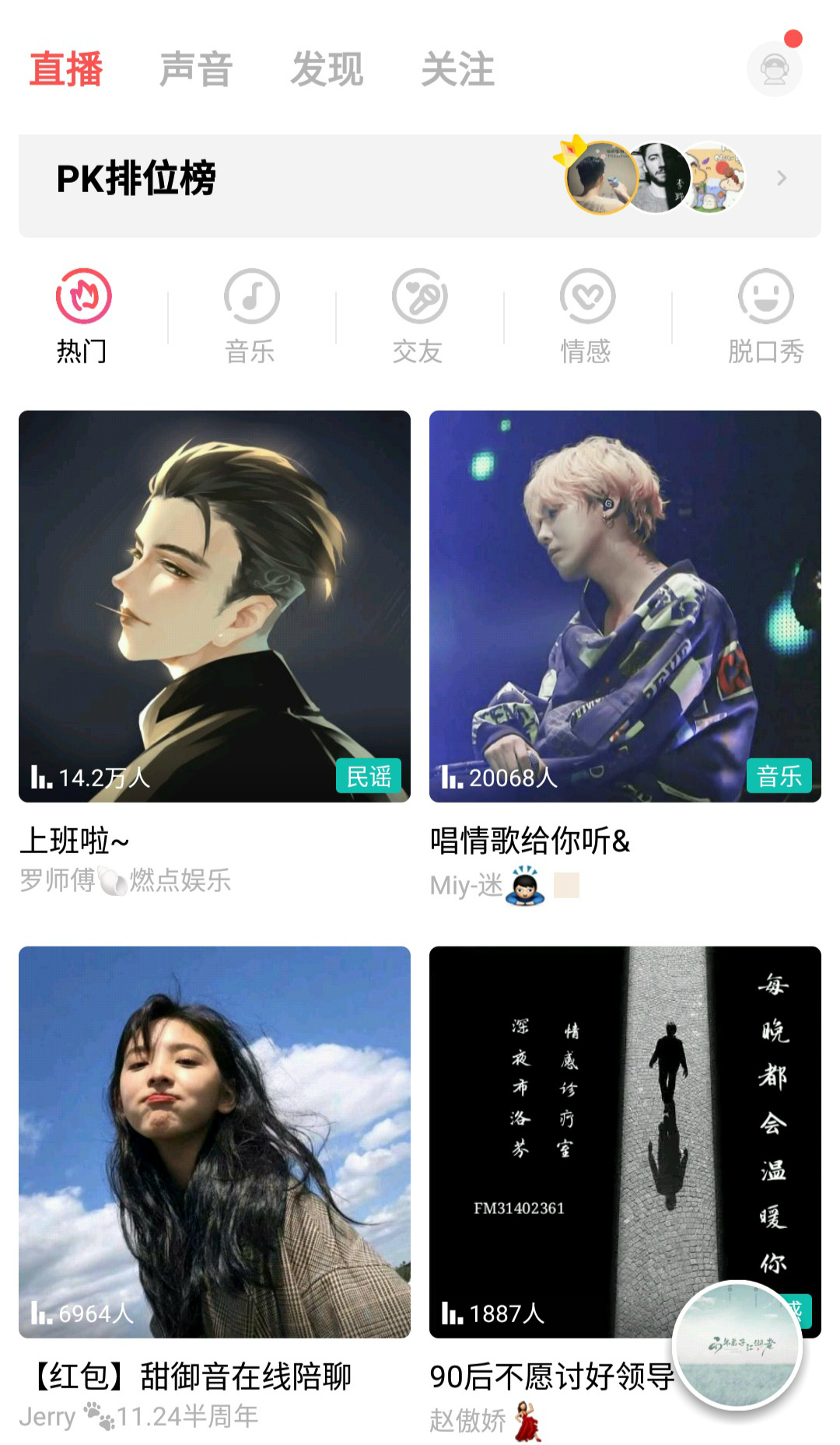Image resolution: width=840 pixels, height=1445 pixels.
Task: Open the 上班啦~ live room
Action: (215, 607)
